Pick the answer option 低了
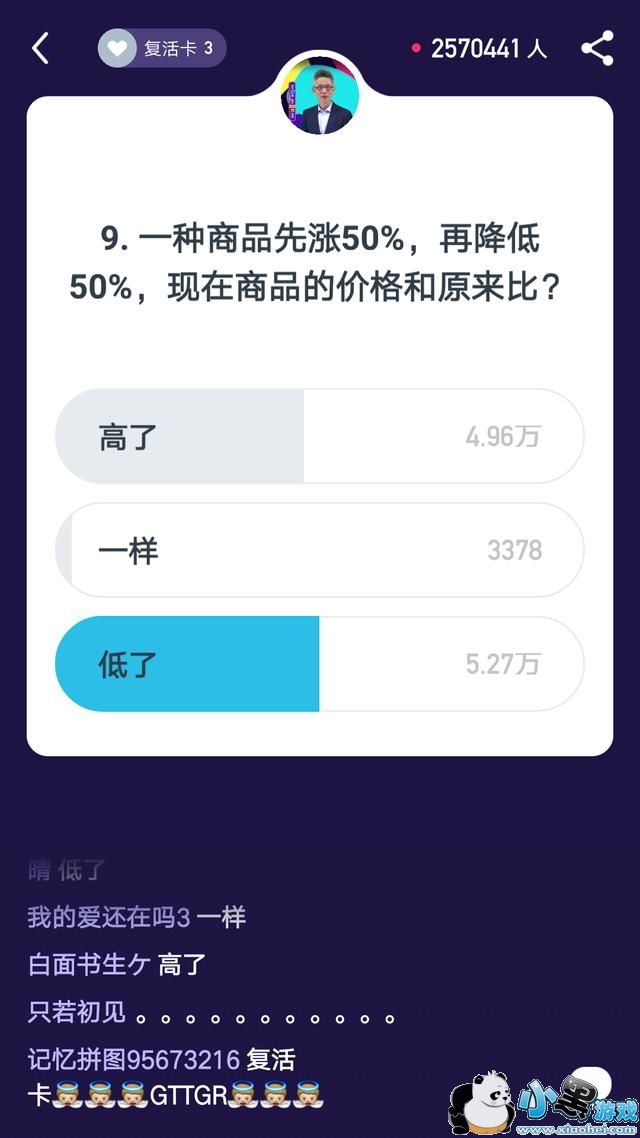 (x=319, y=664)
